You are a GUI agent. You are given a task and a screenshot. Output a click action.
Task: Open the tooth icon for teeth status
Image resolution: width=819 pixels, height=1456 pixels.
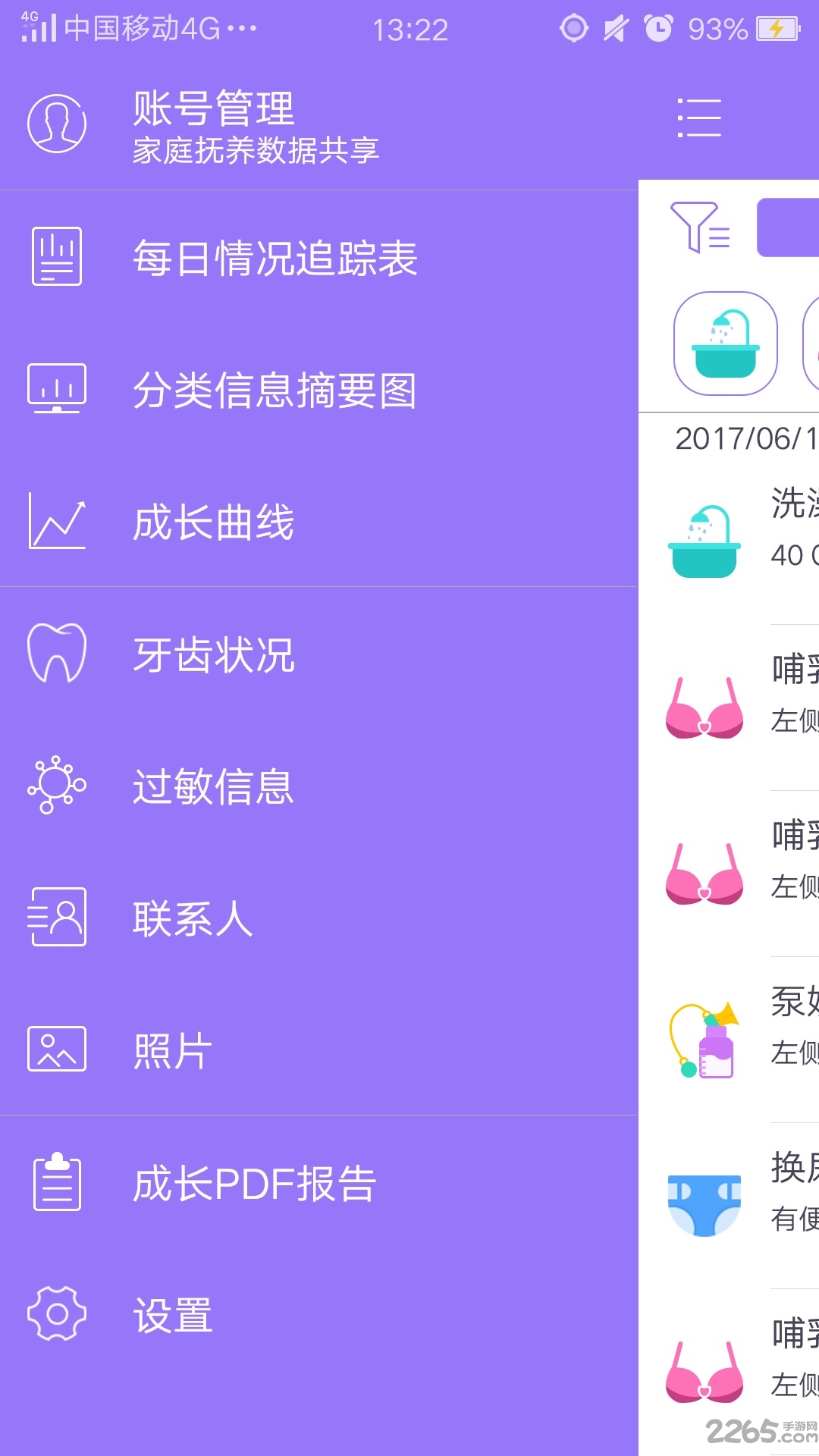(56, 653)
